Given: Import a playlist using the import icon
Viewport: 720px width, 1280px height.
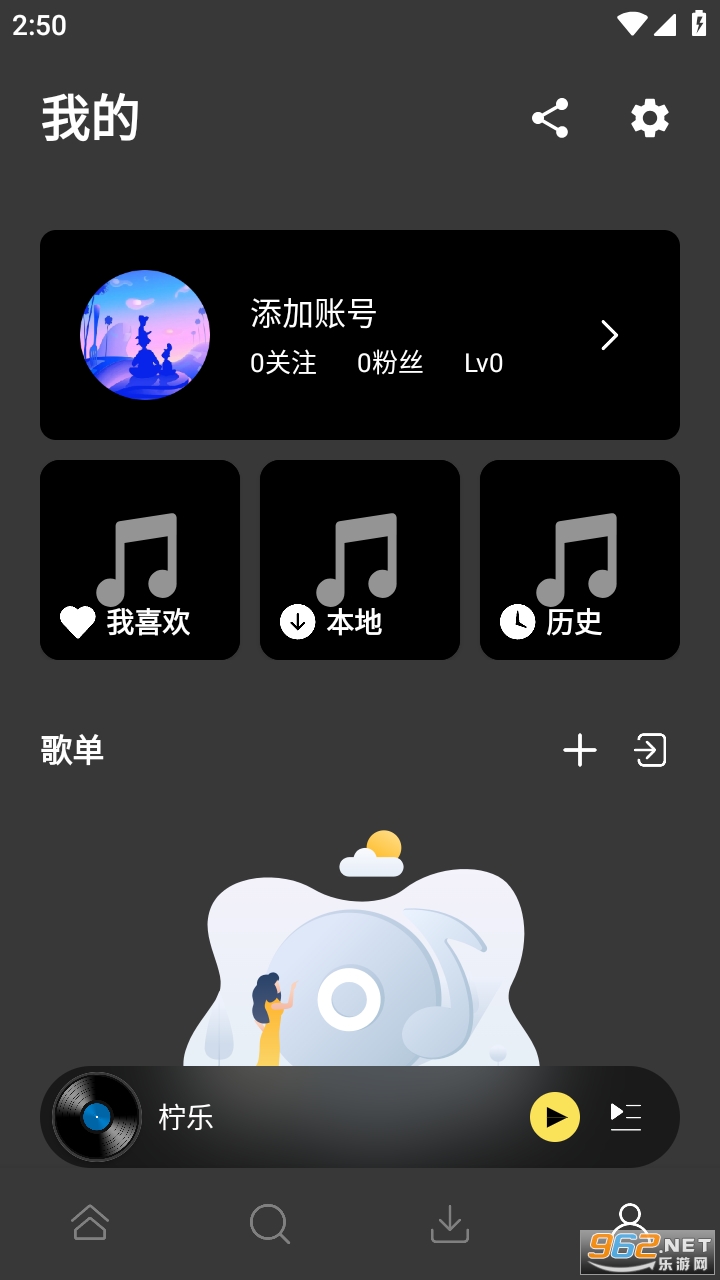Looking at the screenshot, I should click(650, 750).
